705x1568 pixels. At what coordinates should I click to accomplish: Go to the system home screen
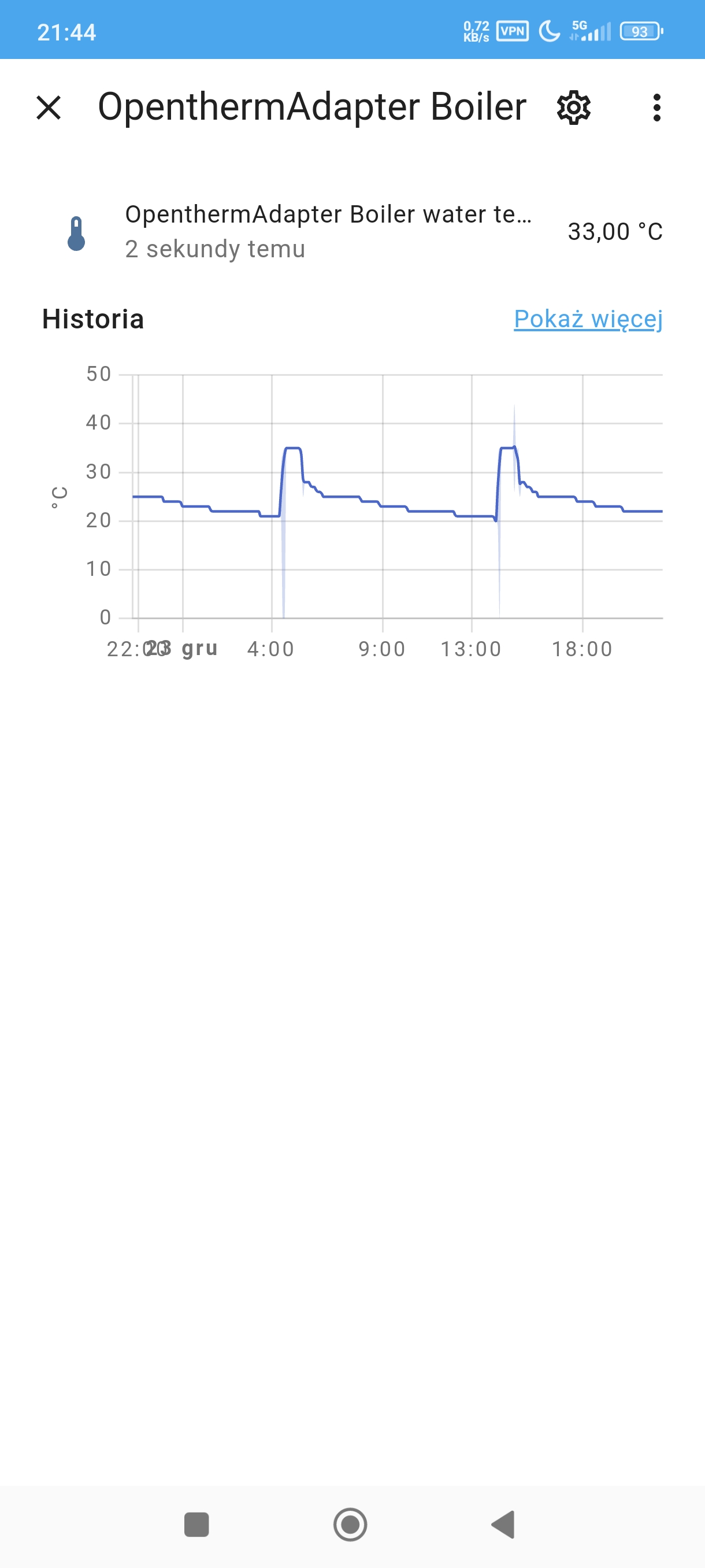point(350,1525)
